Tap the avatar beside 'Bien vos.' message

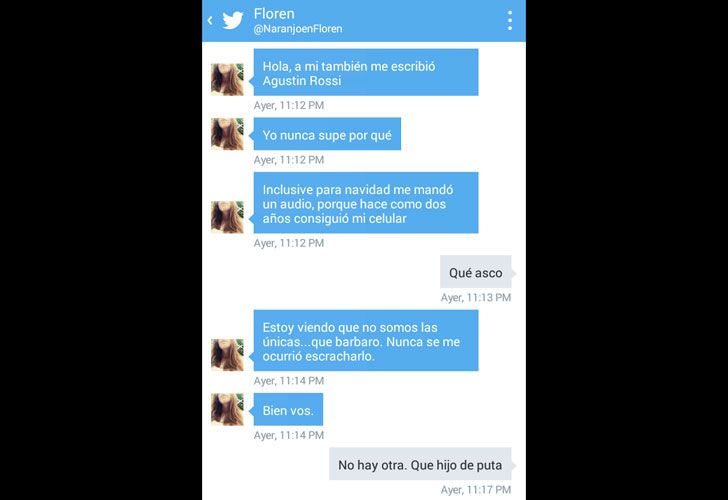[227, 409]
